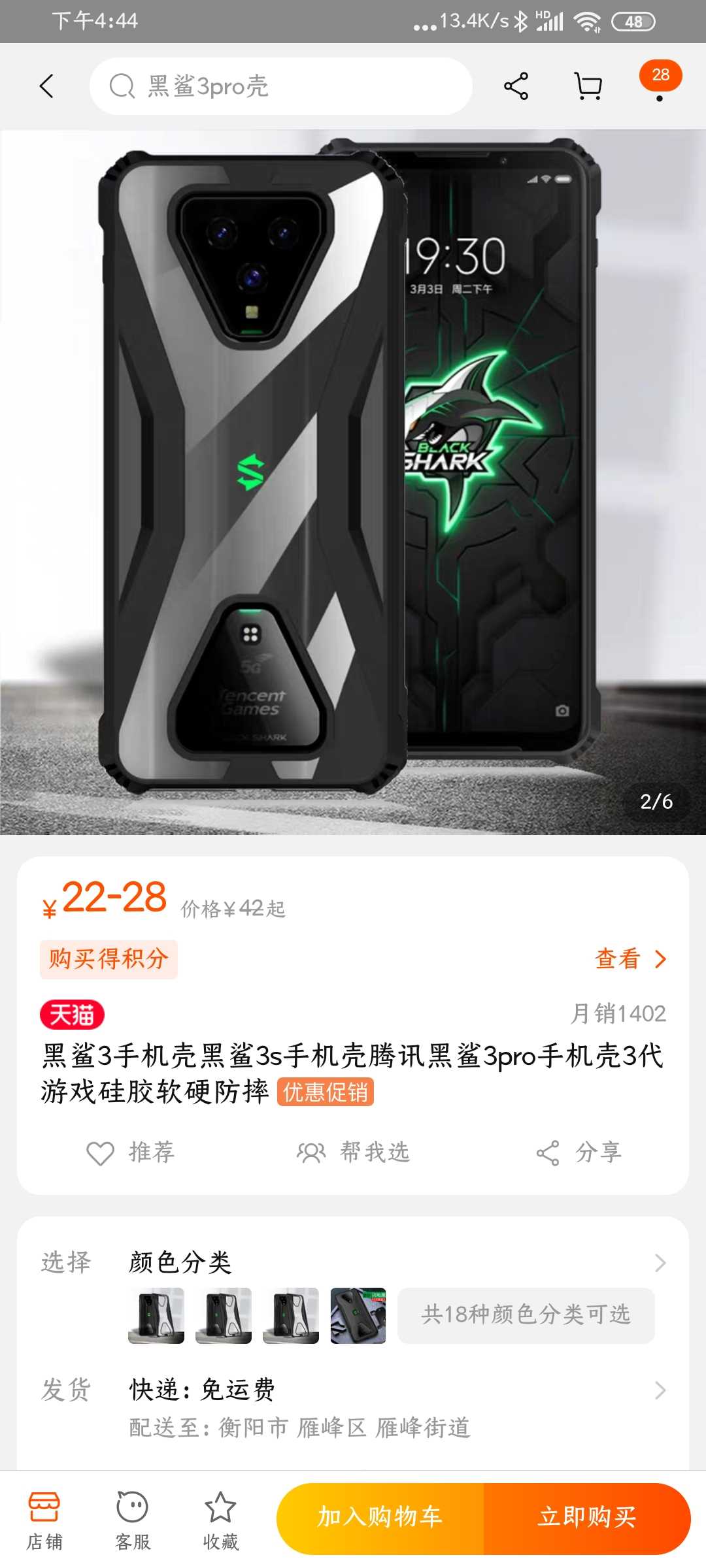Tap the share icon in top bar

tap(516, 86)
